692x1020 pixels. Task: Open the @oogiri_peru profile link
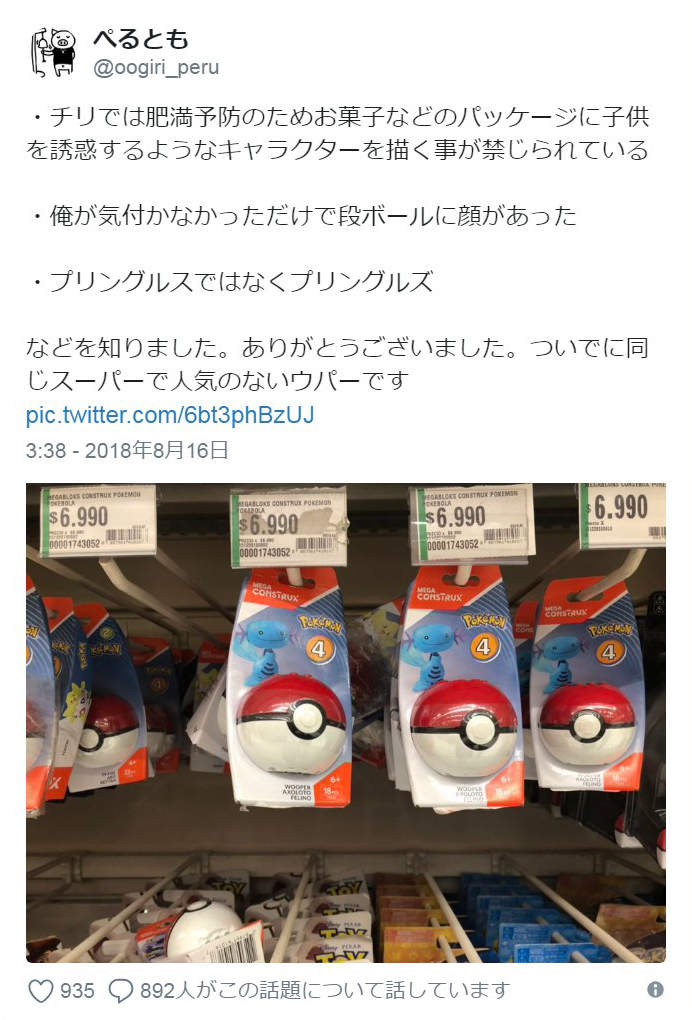tap(155, 69)
